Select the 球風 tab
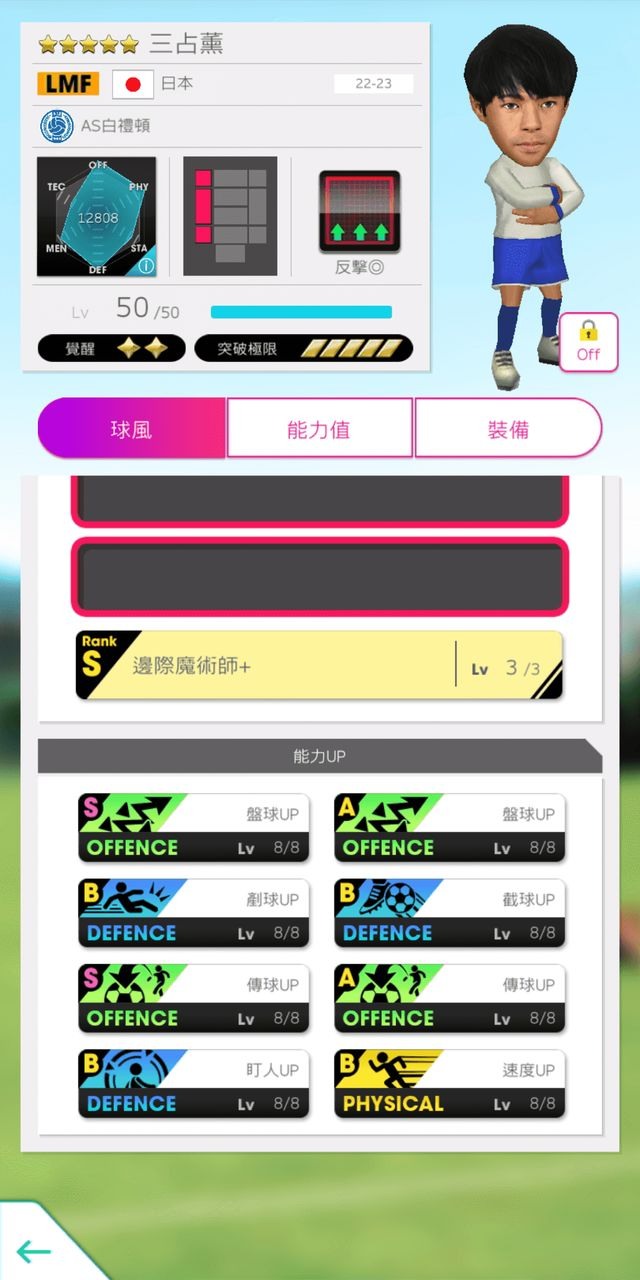 [132, 429]
